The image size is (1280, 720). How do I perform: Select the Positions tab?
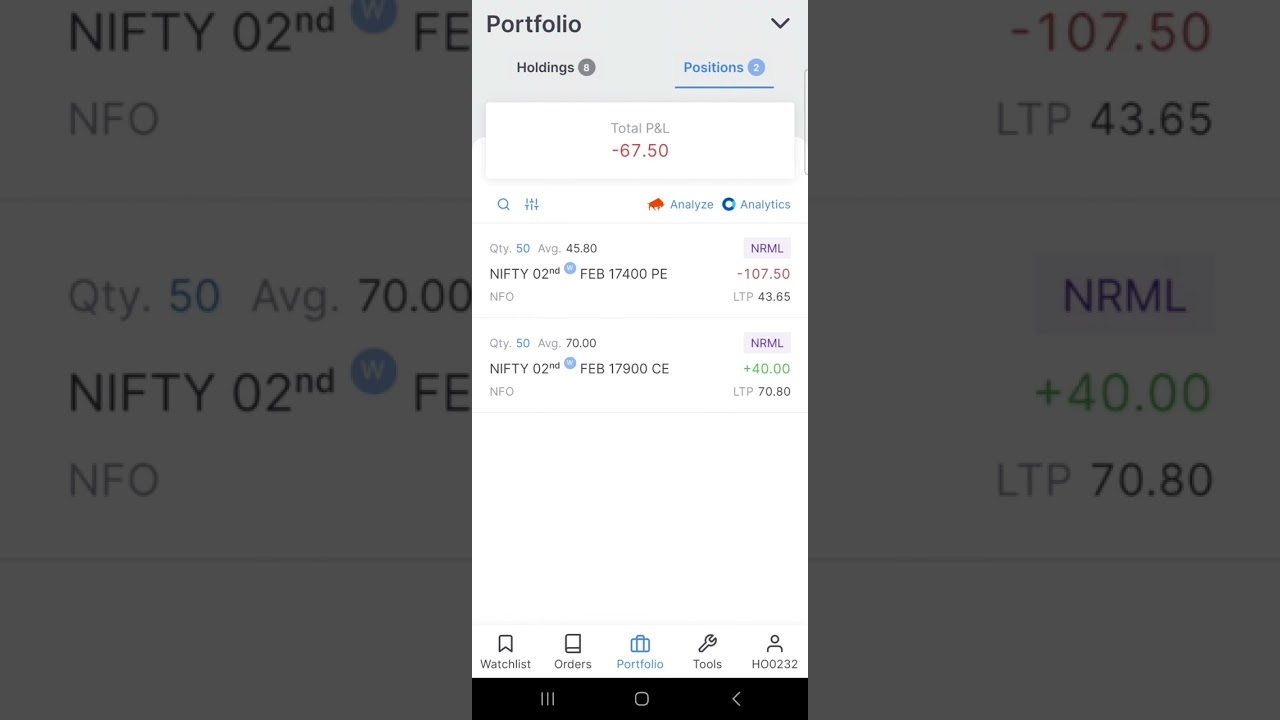click(x=723, y=68)
